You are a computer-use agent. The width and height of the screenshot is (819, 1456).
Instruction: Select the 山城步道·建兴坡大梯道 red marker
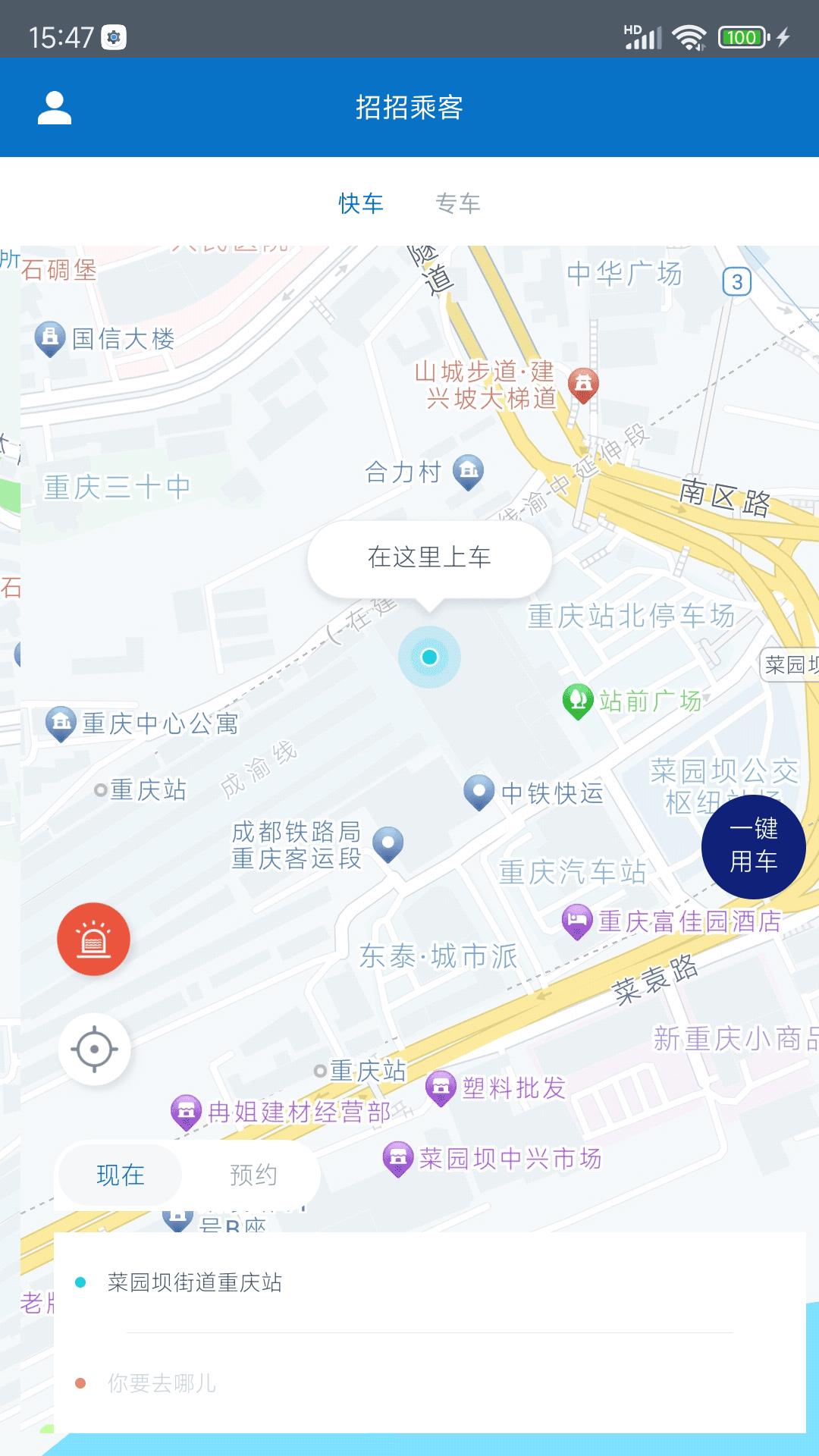tap(583, 383)
